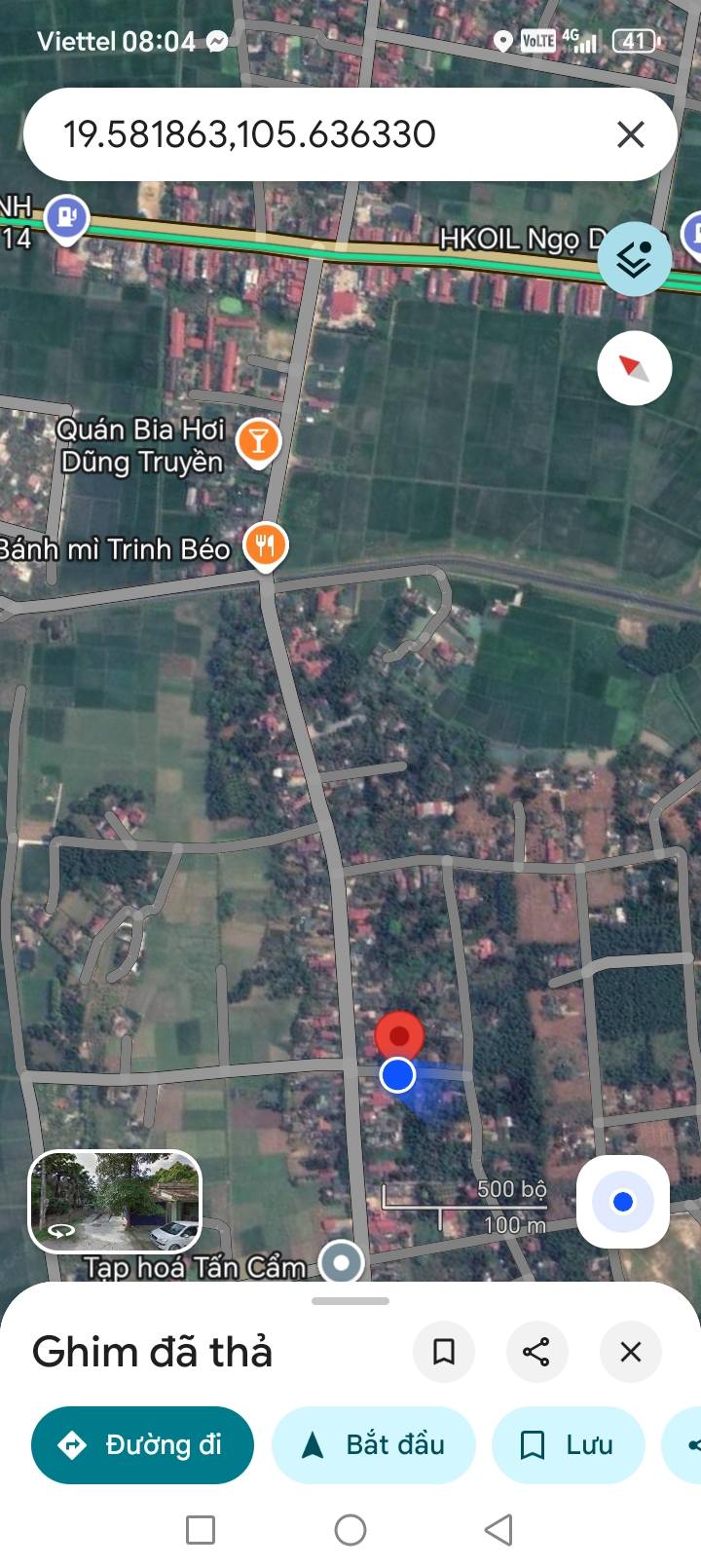Save the dropped pin with bookmark icon
701x1568 pixels.
(444, 1352)
